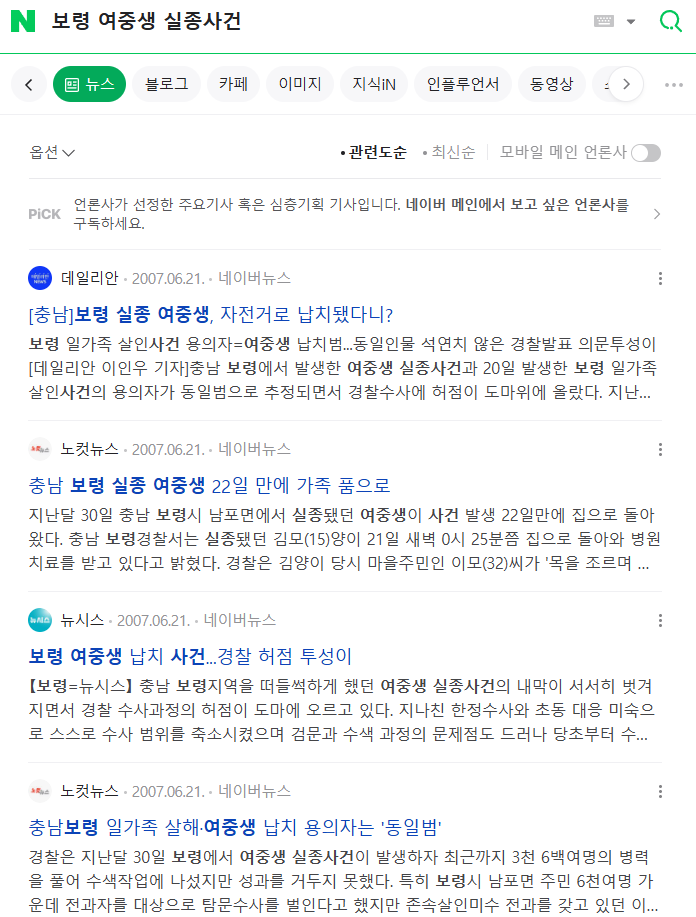Image resolution: width=696 pixels, height=917 pixels.
Task: Toggle 모바일 메인 언론사 switch
Action: pos(645,152)
